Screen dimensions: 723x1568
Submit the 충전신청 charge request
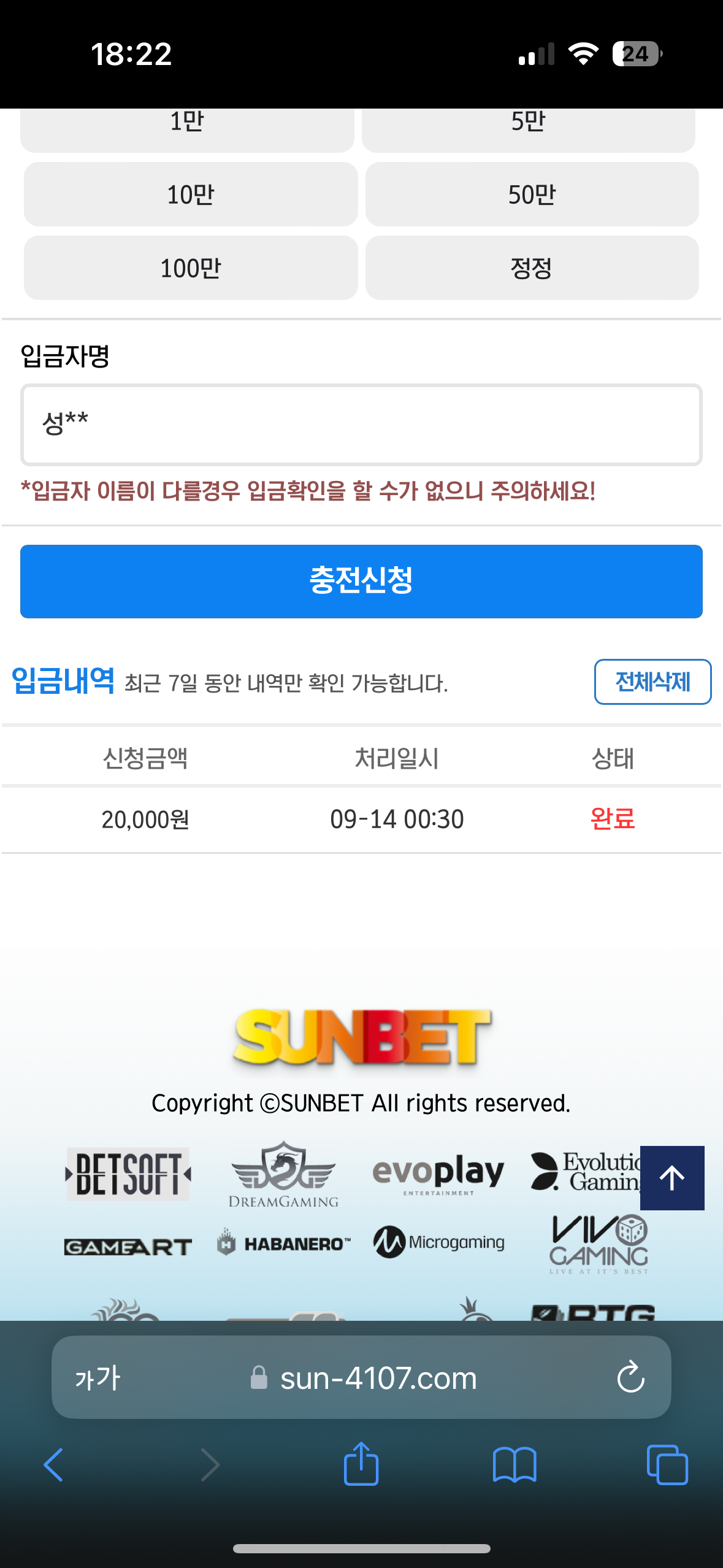(361, 581)
